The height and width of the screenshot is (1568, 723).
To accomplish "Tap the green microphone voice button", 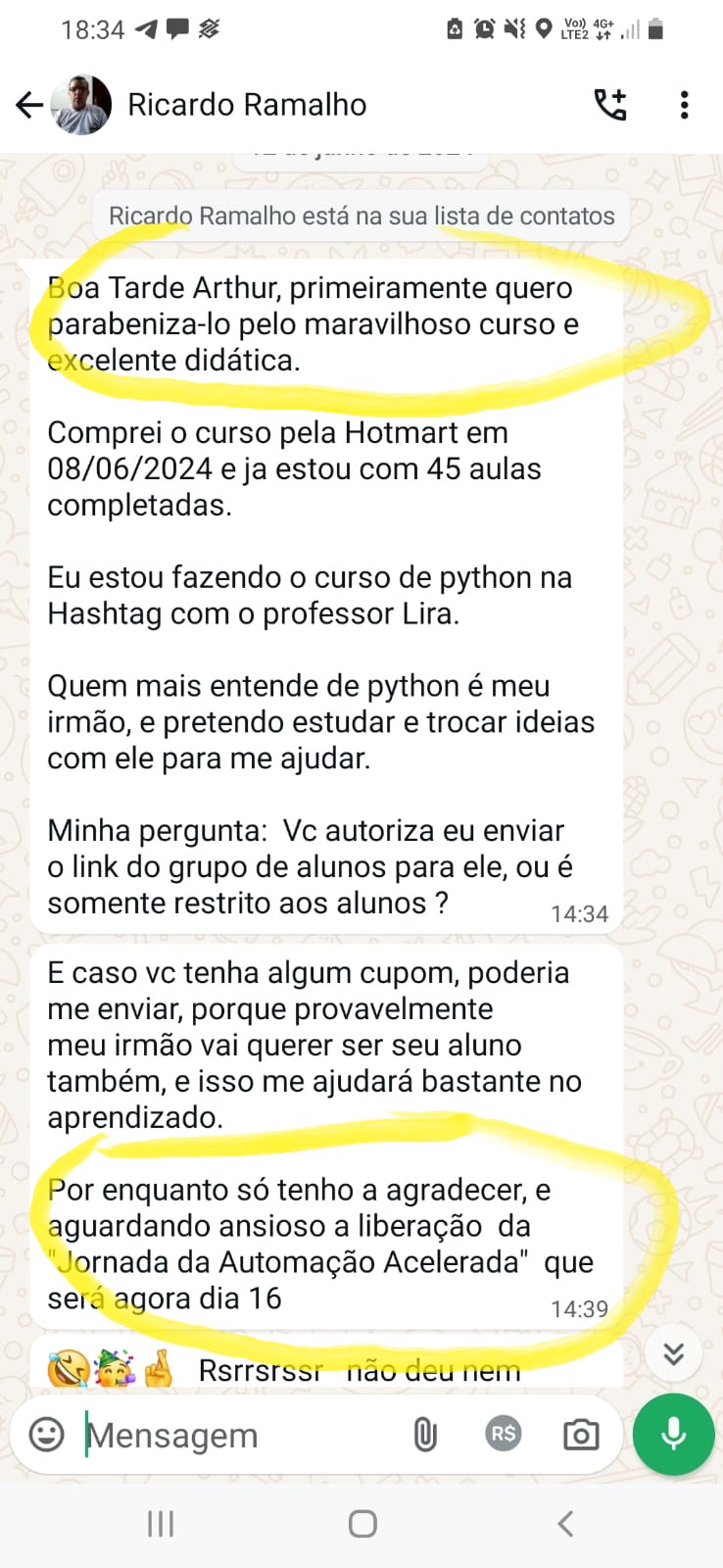I will coord(673,1434).
